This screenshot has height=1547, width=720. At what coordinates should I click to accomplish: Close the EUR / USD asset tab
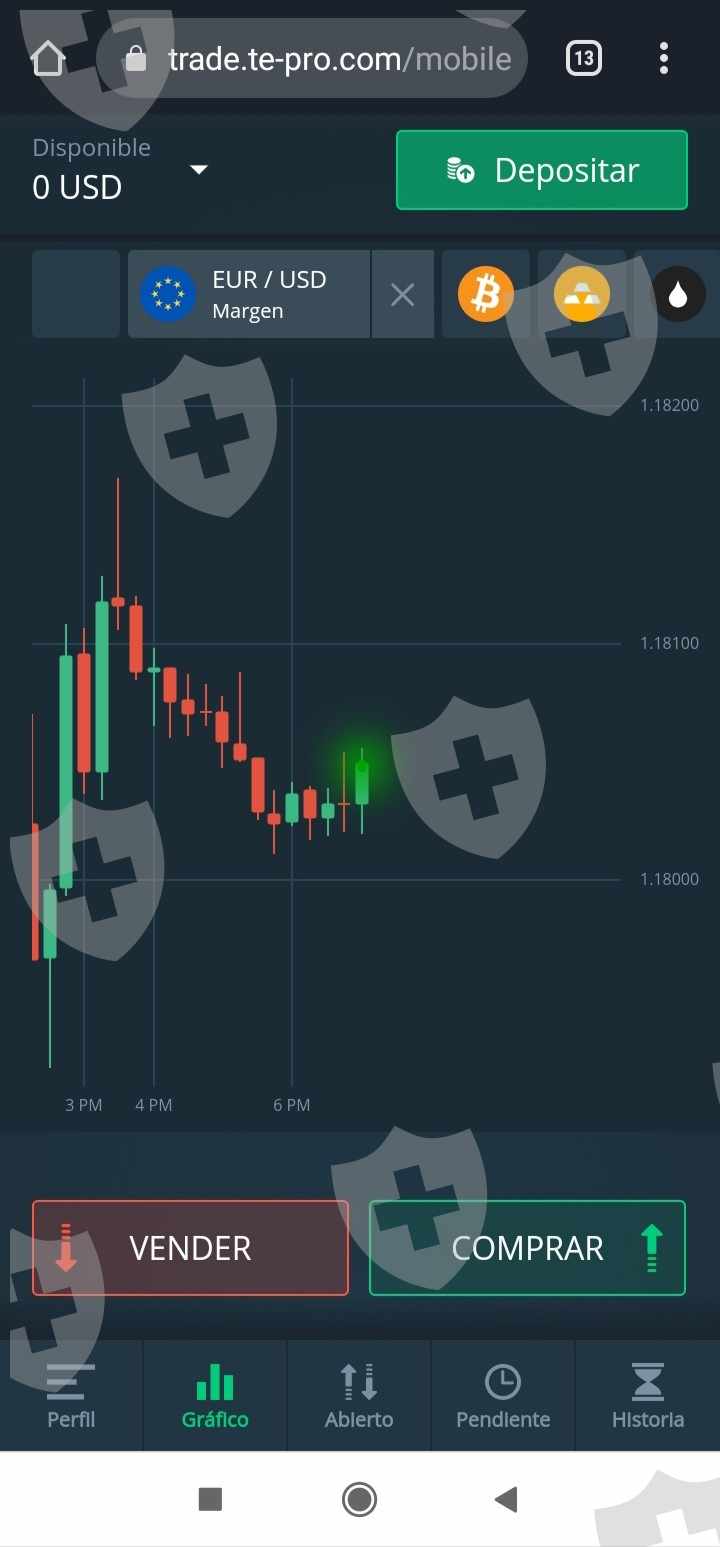pos(402,294)
